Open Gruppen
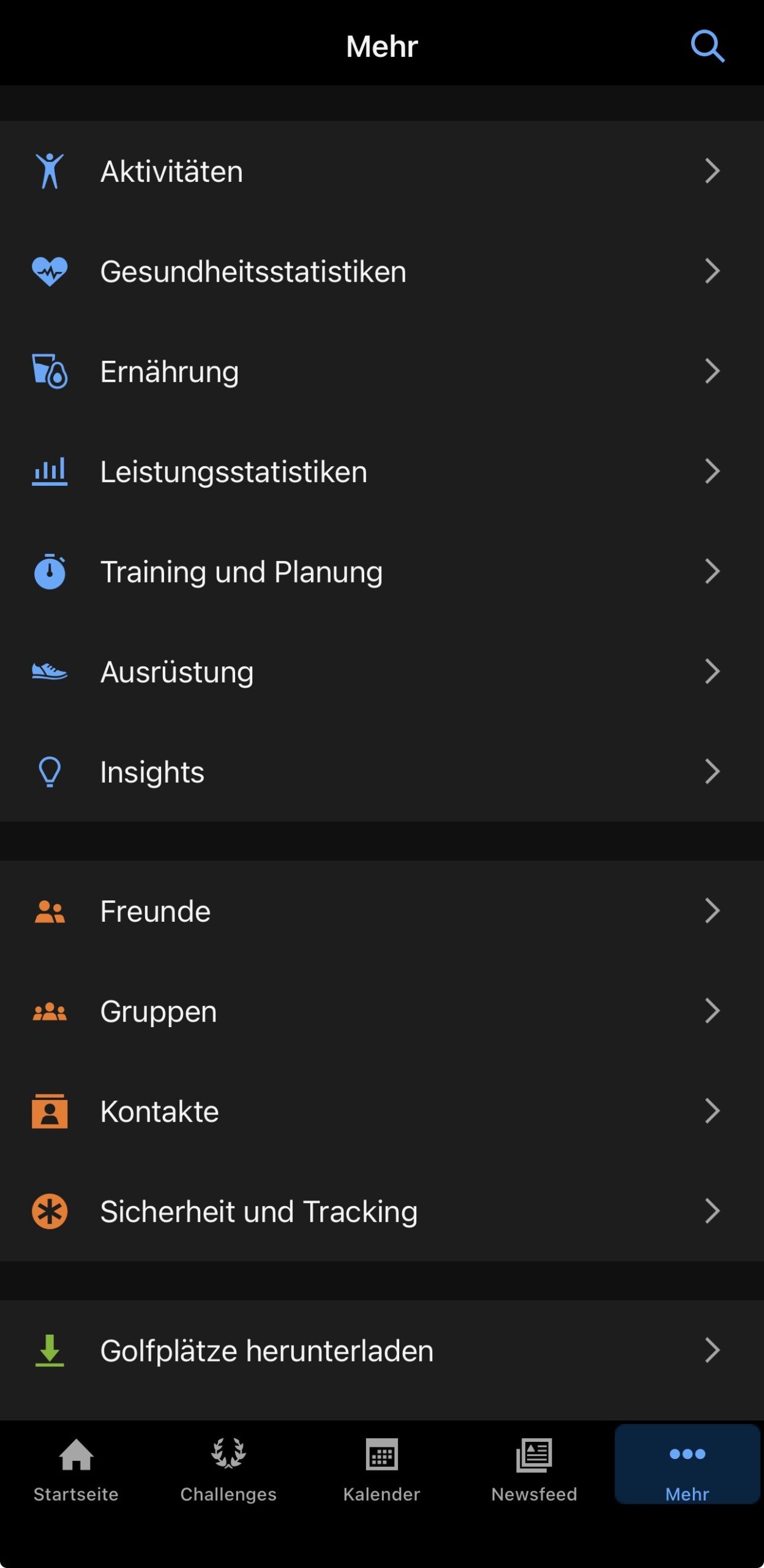Image resolution: width=764 pixels, height=1568 pixels. 381,1011
